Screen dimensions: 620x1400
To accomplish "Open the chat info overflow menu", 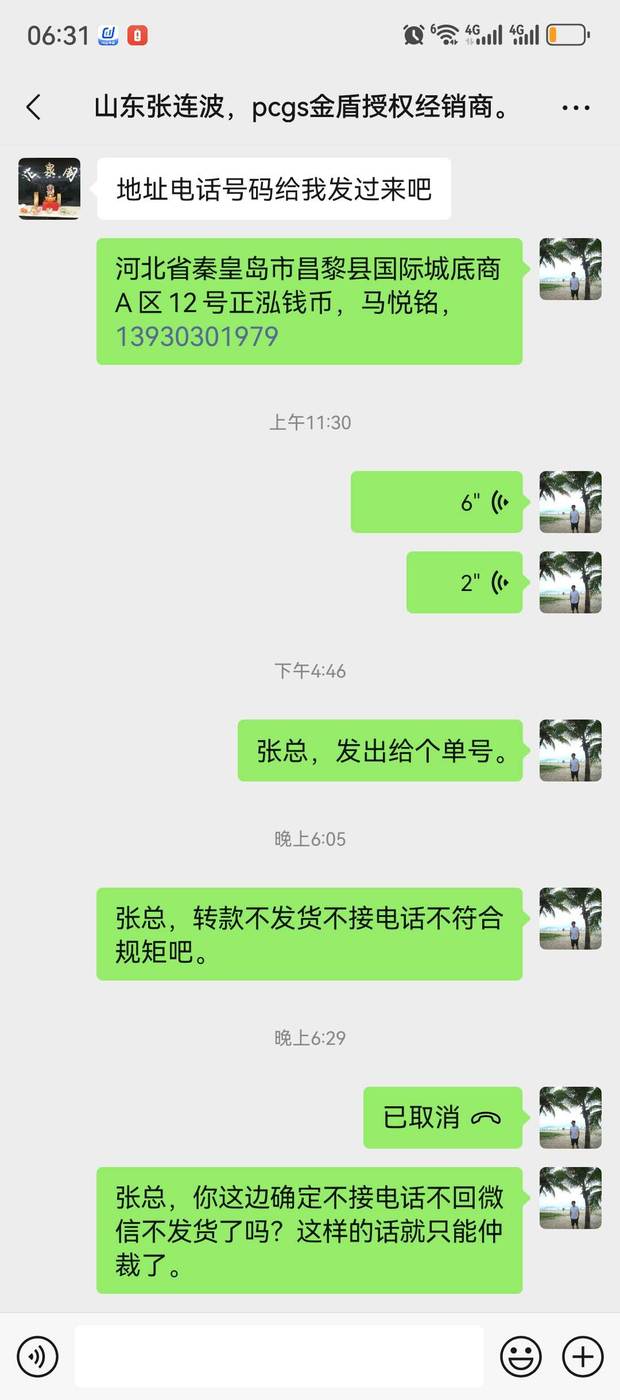I will pyautogui.click(x=577, y=108).
